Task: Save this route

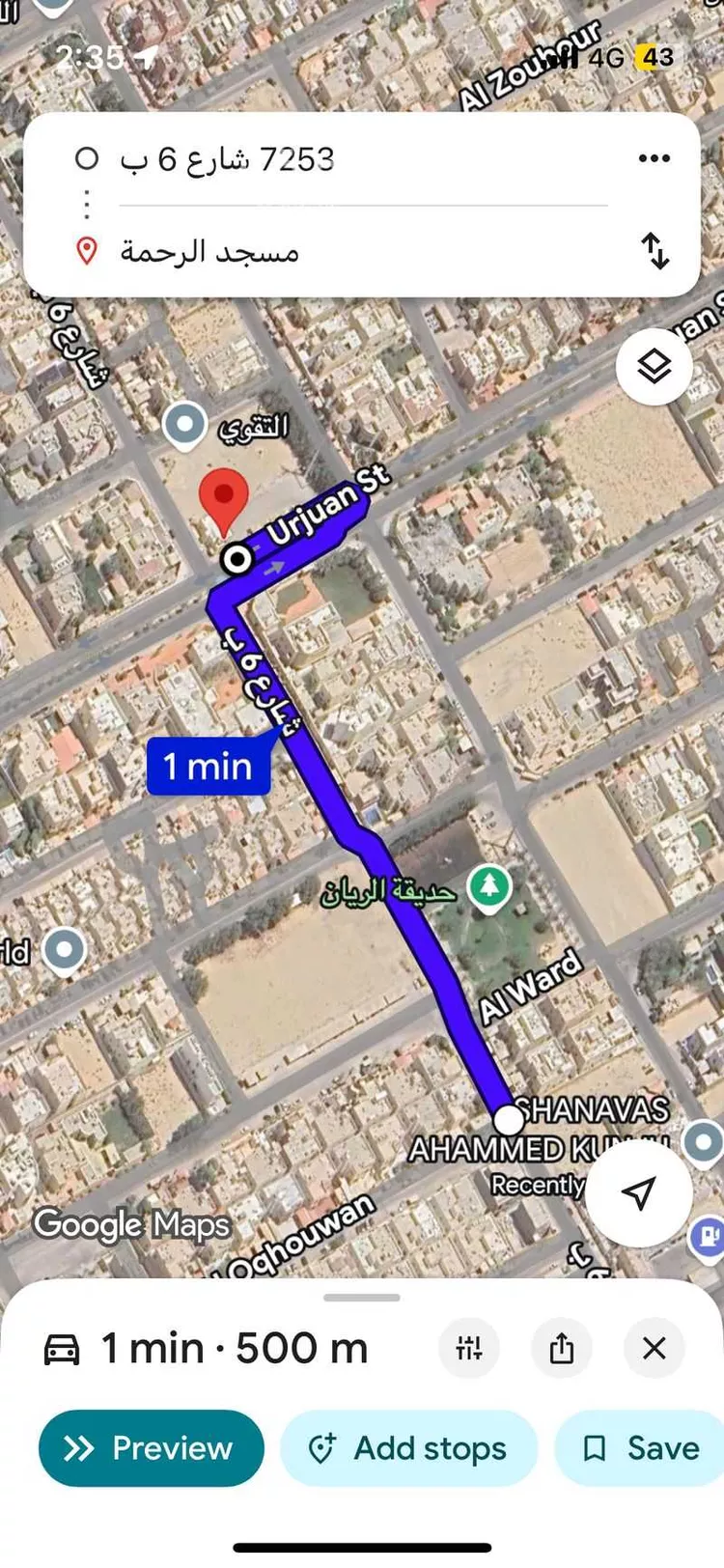Action: click(640, 1448)
